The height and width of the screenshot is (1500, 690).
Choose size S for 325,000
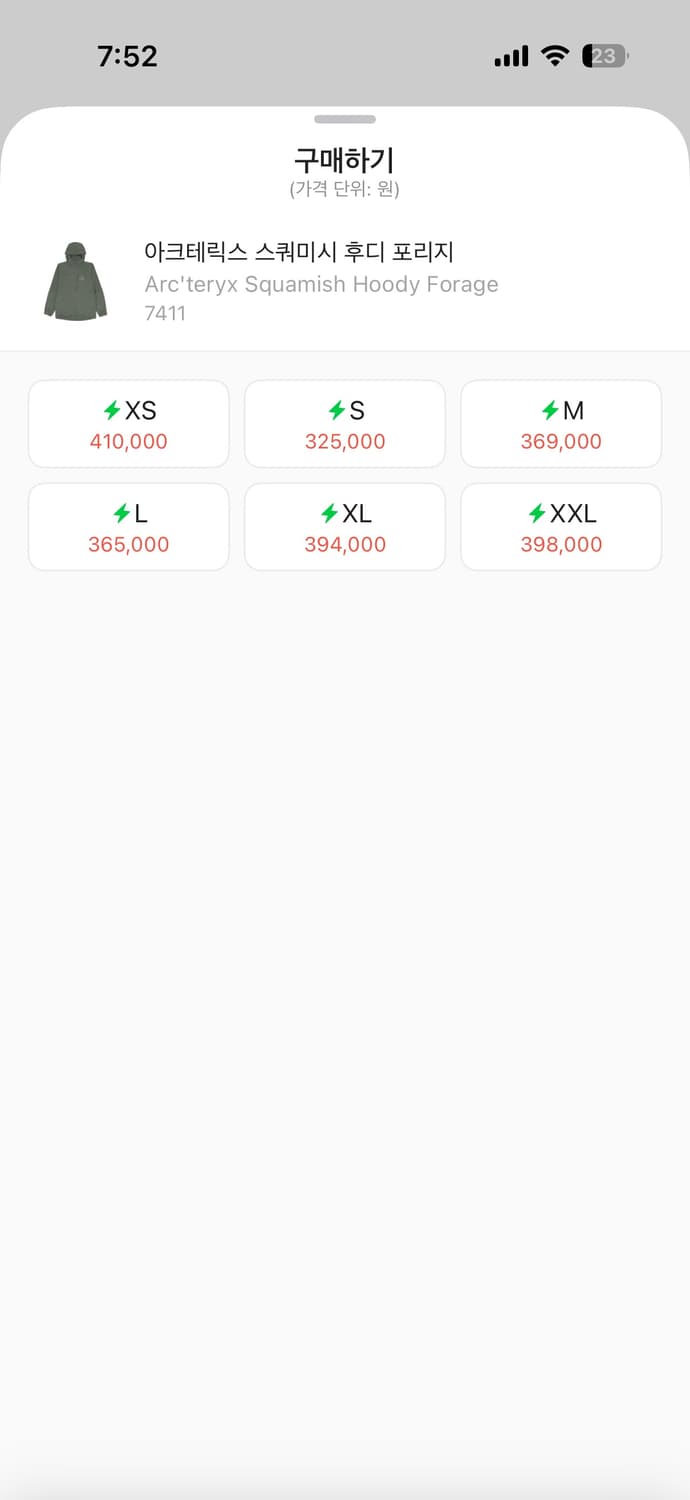click(345, 424)
